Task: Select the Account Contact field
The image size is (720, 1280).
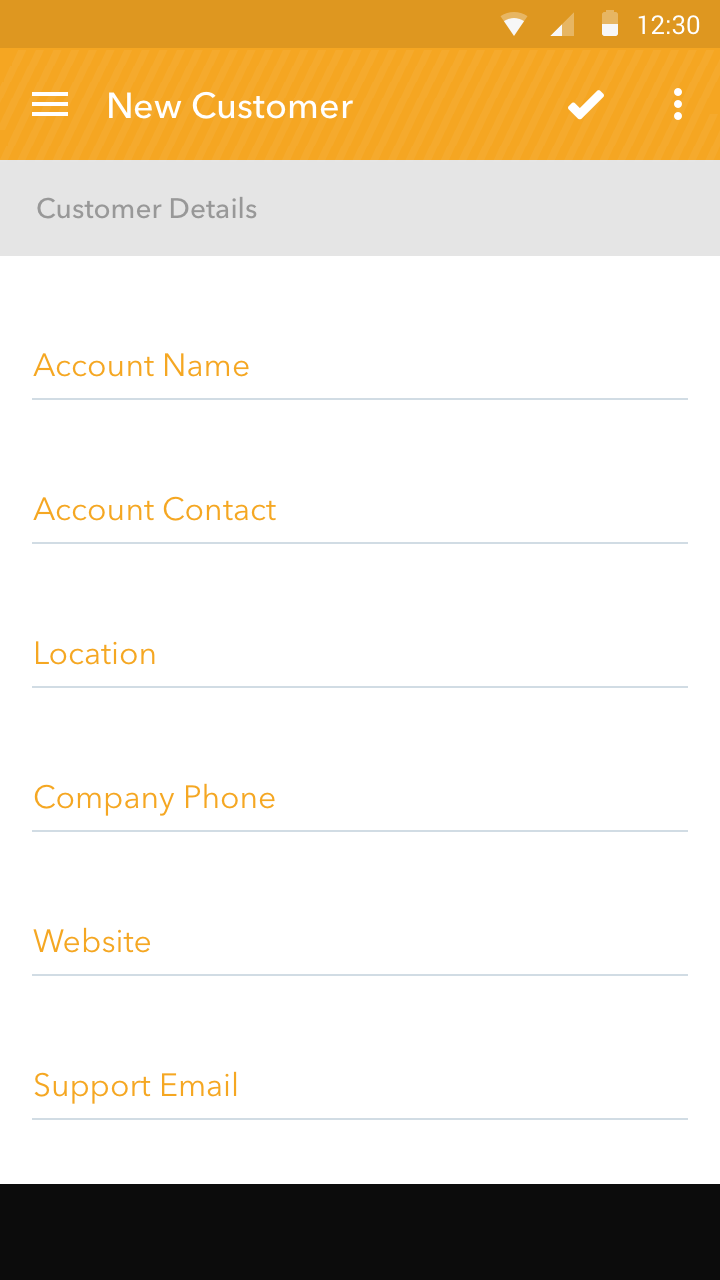Action: (360, 510)
